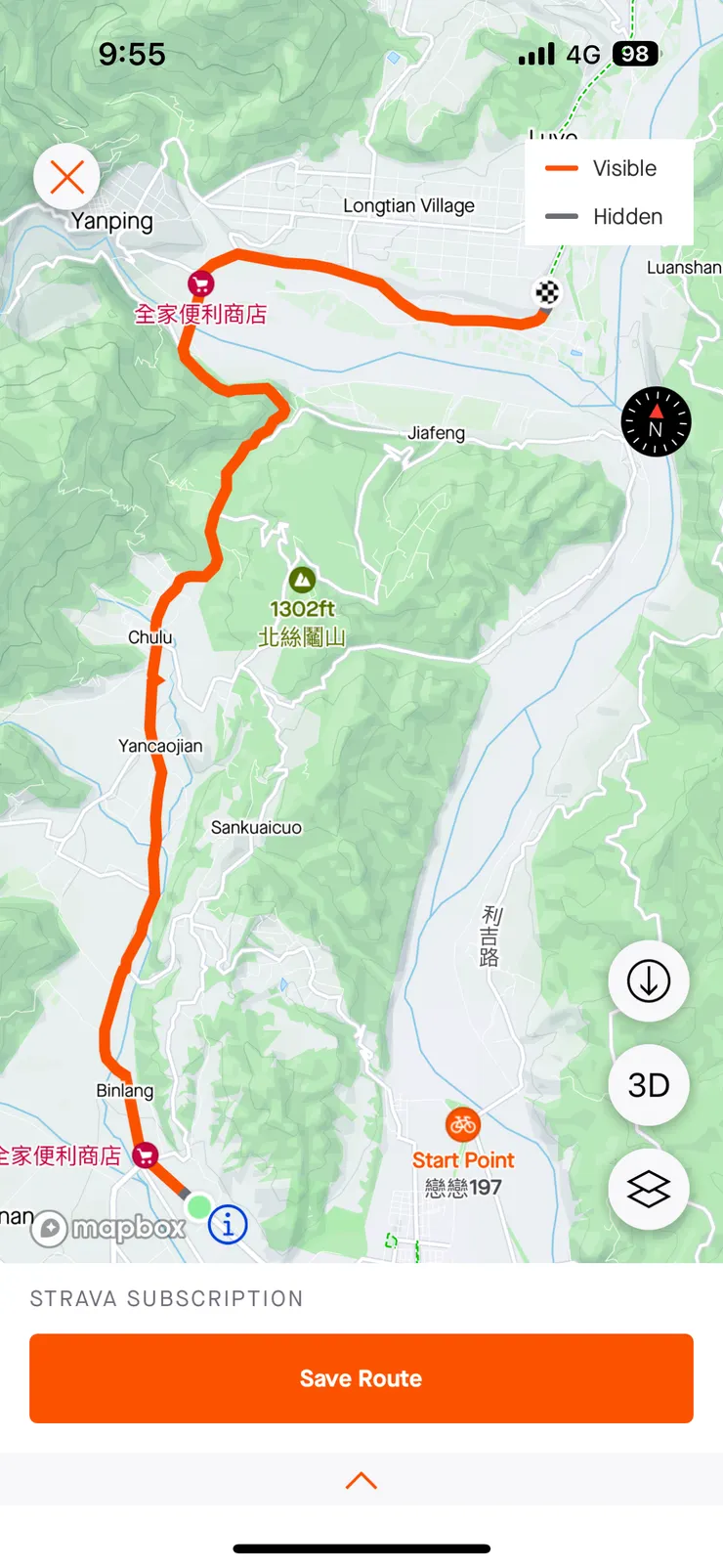The height and width of the screenshot is (1568, 723).
Task: Open the map layers options
Action: [648, 1189]
